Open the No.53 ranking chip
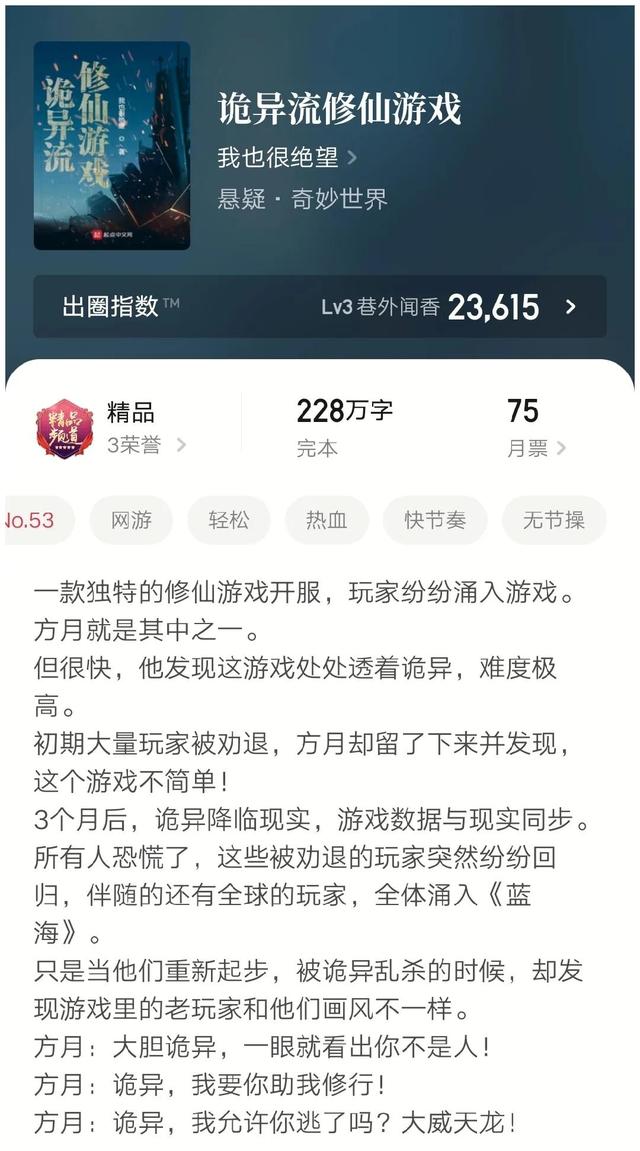640x1151 pixels. point(37,520)
